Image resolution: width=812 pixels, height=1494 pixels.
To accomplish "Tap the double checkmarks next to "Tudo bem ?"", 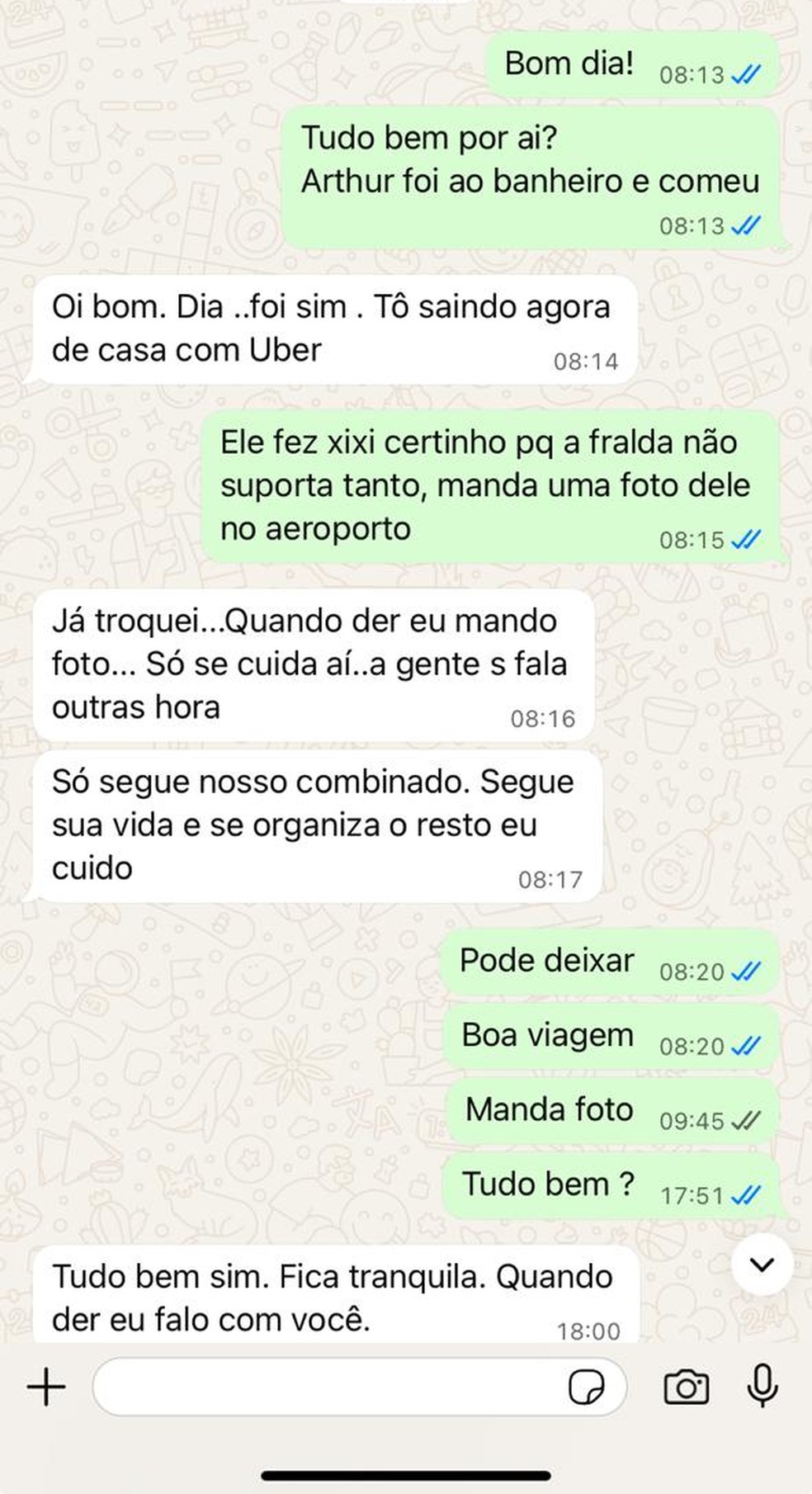I will pos(748,1194).
